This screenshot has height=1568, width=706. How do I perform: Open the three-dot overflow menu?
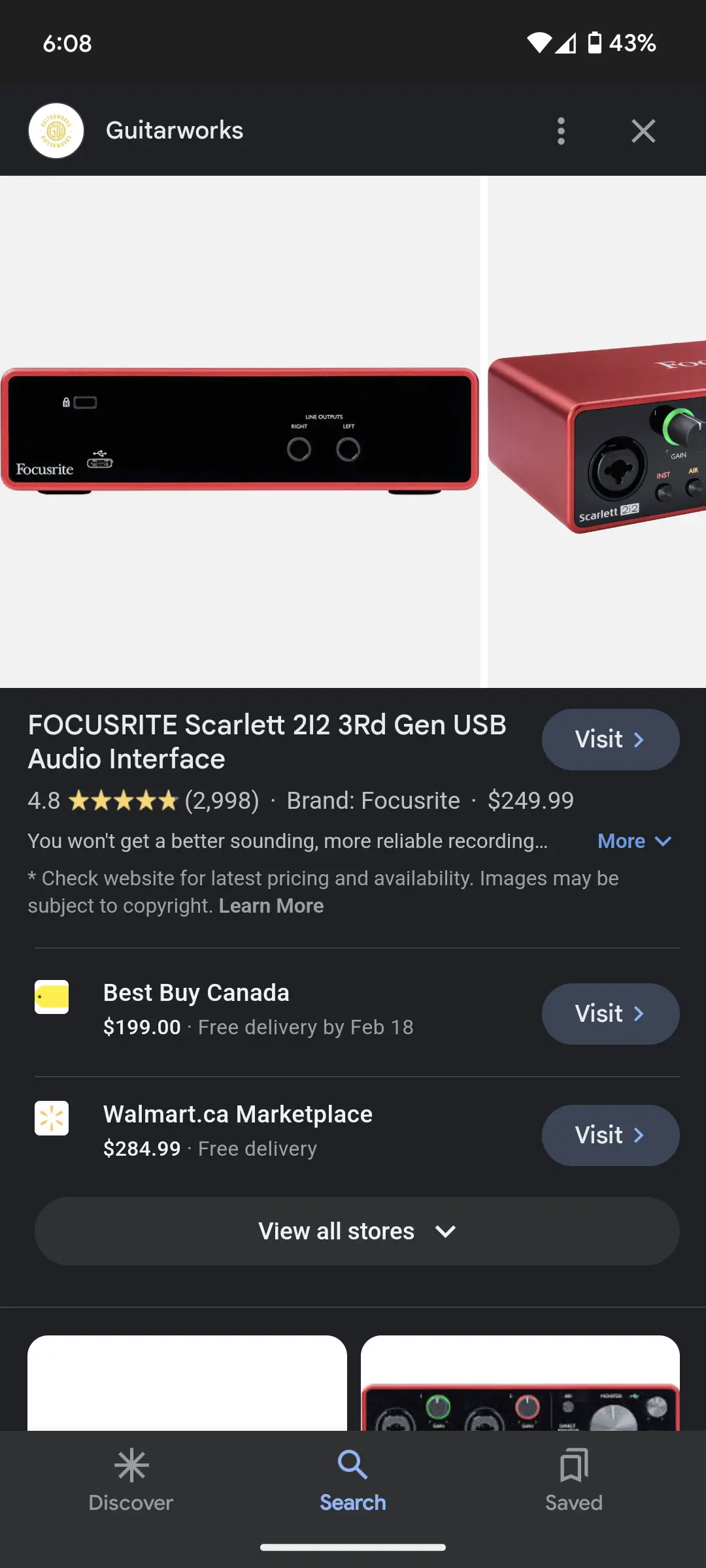pyautogui.click(x=561, y=131)
